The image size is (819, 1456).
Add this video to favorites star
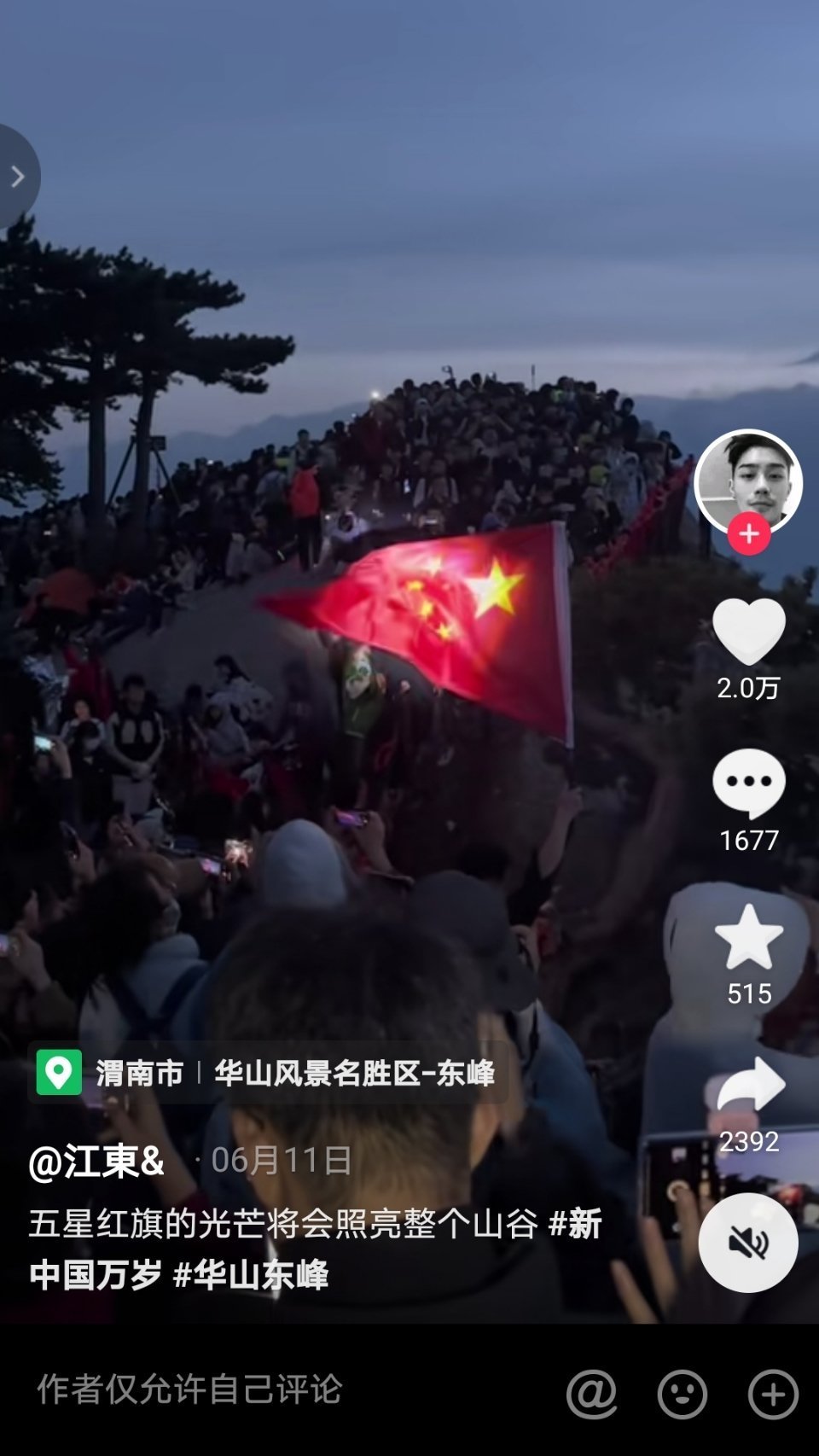(x=748, y=937)
